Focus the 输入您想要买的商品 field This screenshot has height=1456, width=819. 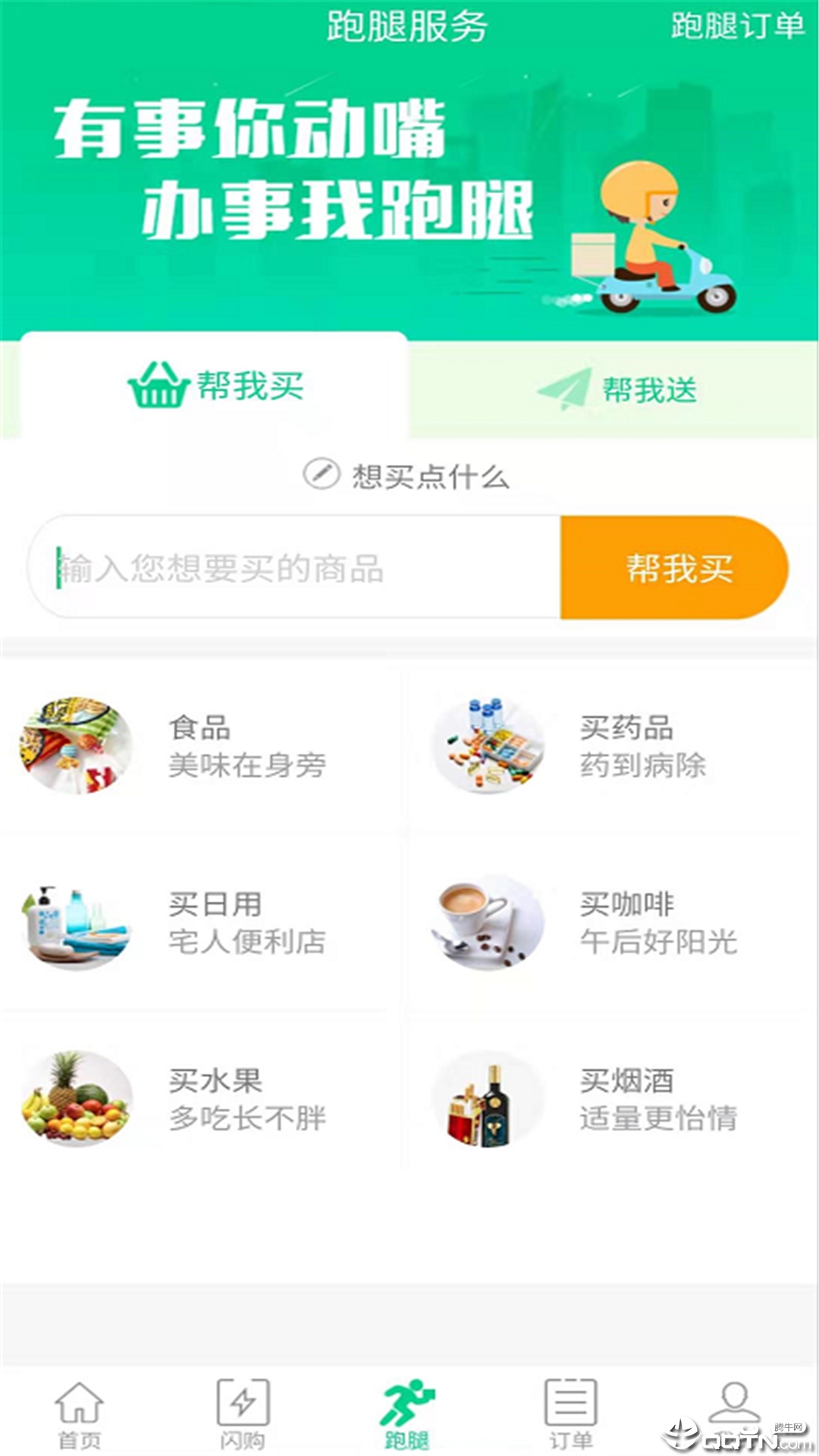(296, 568)
